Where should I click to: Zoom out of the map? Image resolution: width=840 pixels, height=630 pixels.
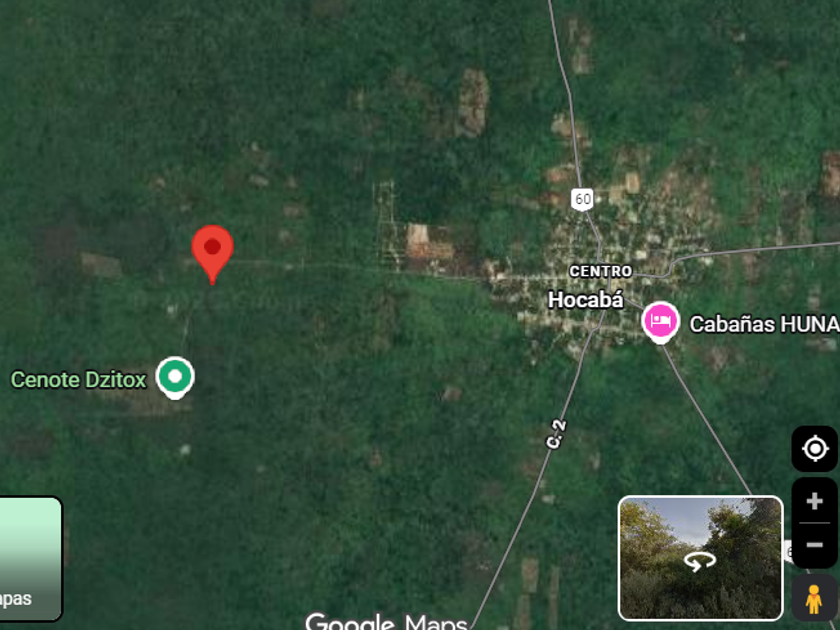(814, 545)
